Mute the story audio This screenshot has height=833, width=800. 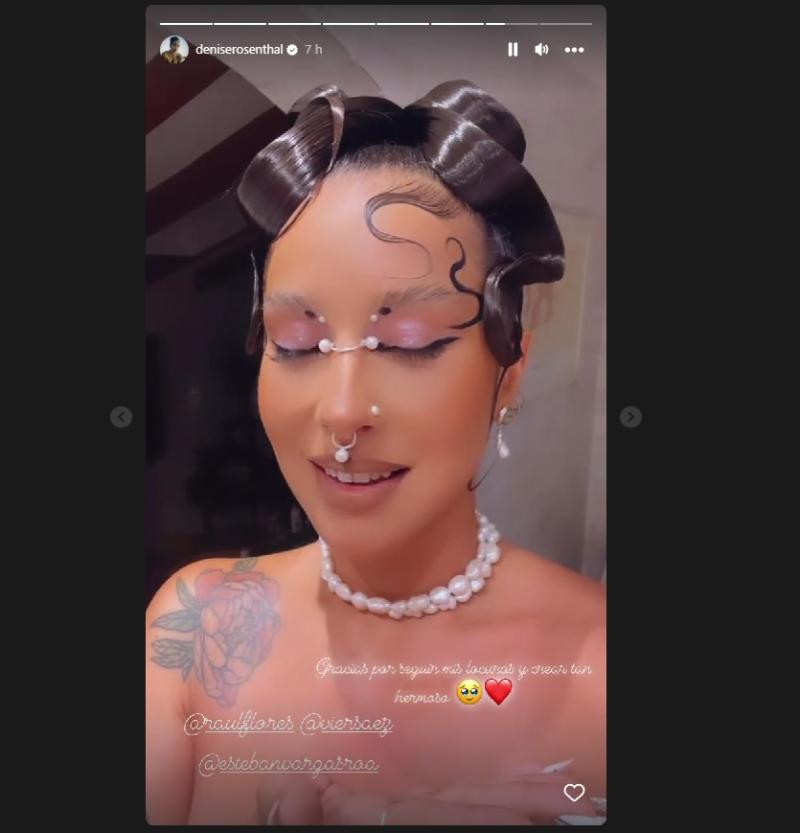point(542,49)
